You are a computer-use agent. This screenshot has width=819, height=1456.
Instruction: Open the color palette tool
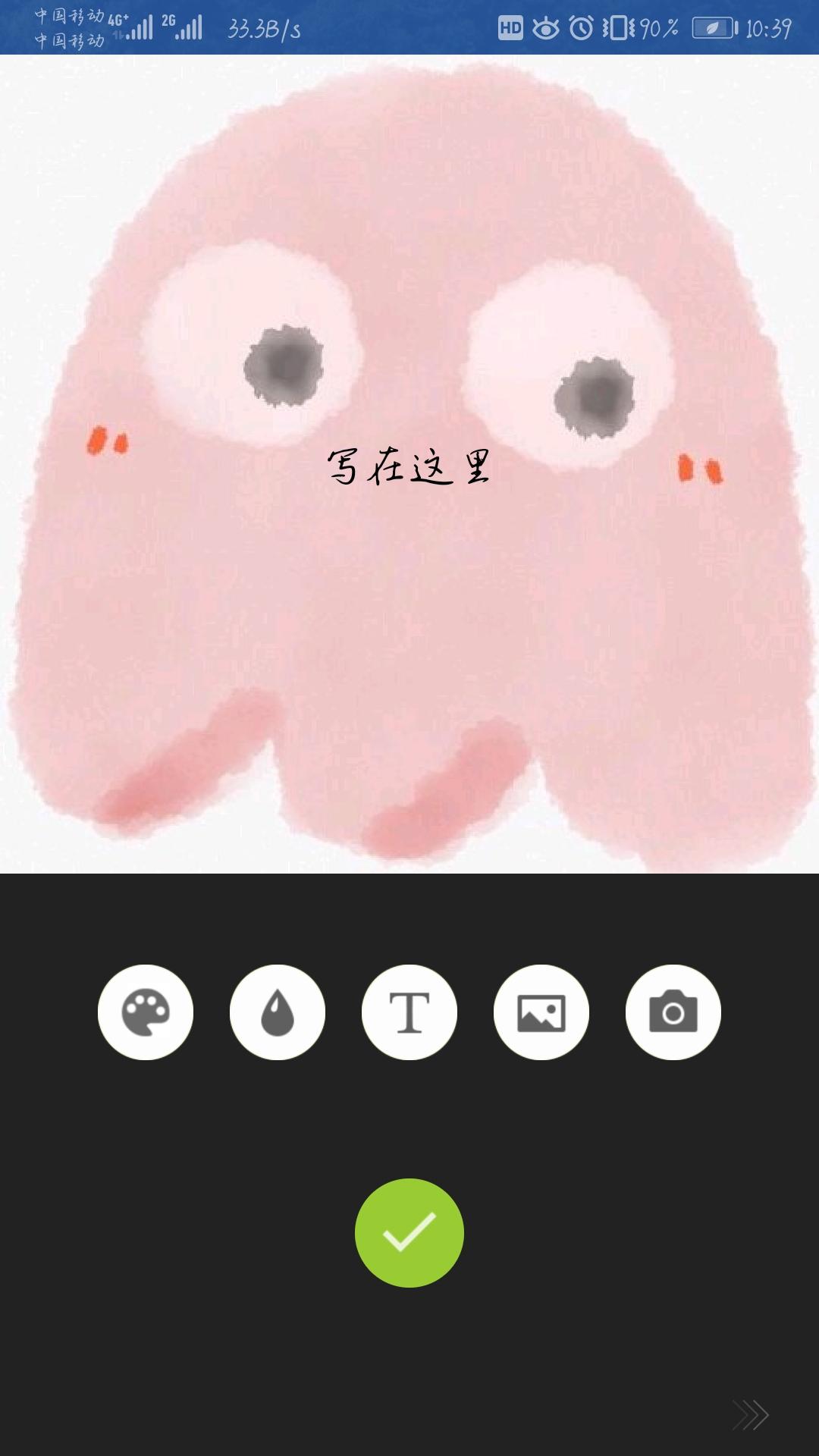(x=146, y=1012)
